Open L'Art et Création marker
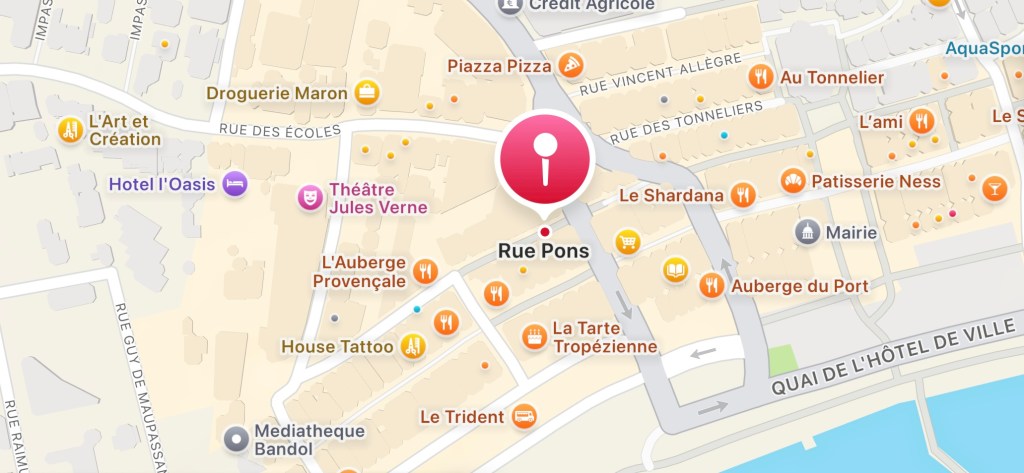The height and width of the screenshot is (473, 1024). click(x=70, y=129)
